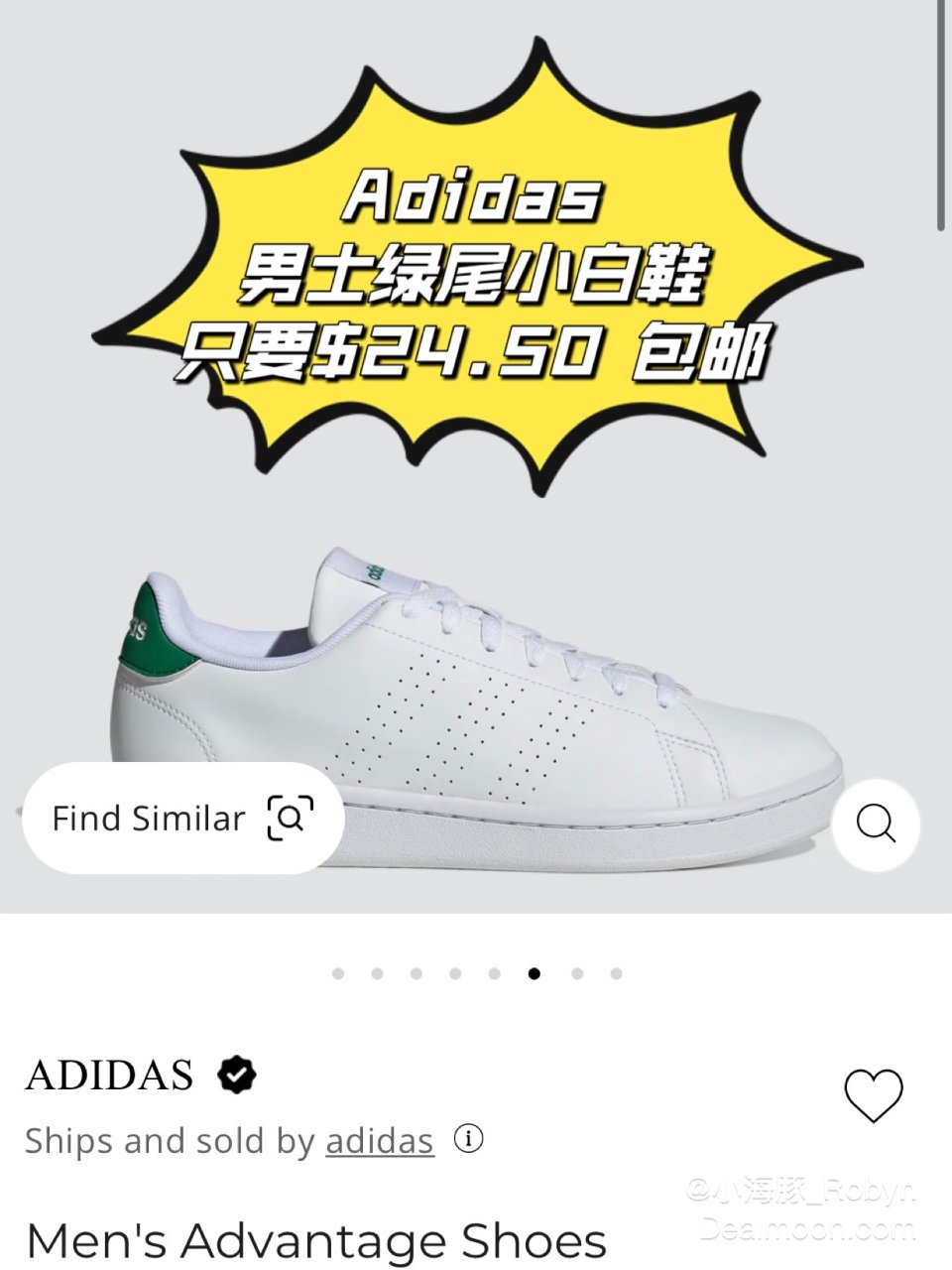This screenshot has width=952, height=1270.
Task: Select the currently filled sixth carousel dot
Action: click(535, 975)
